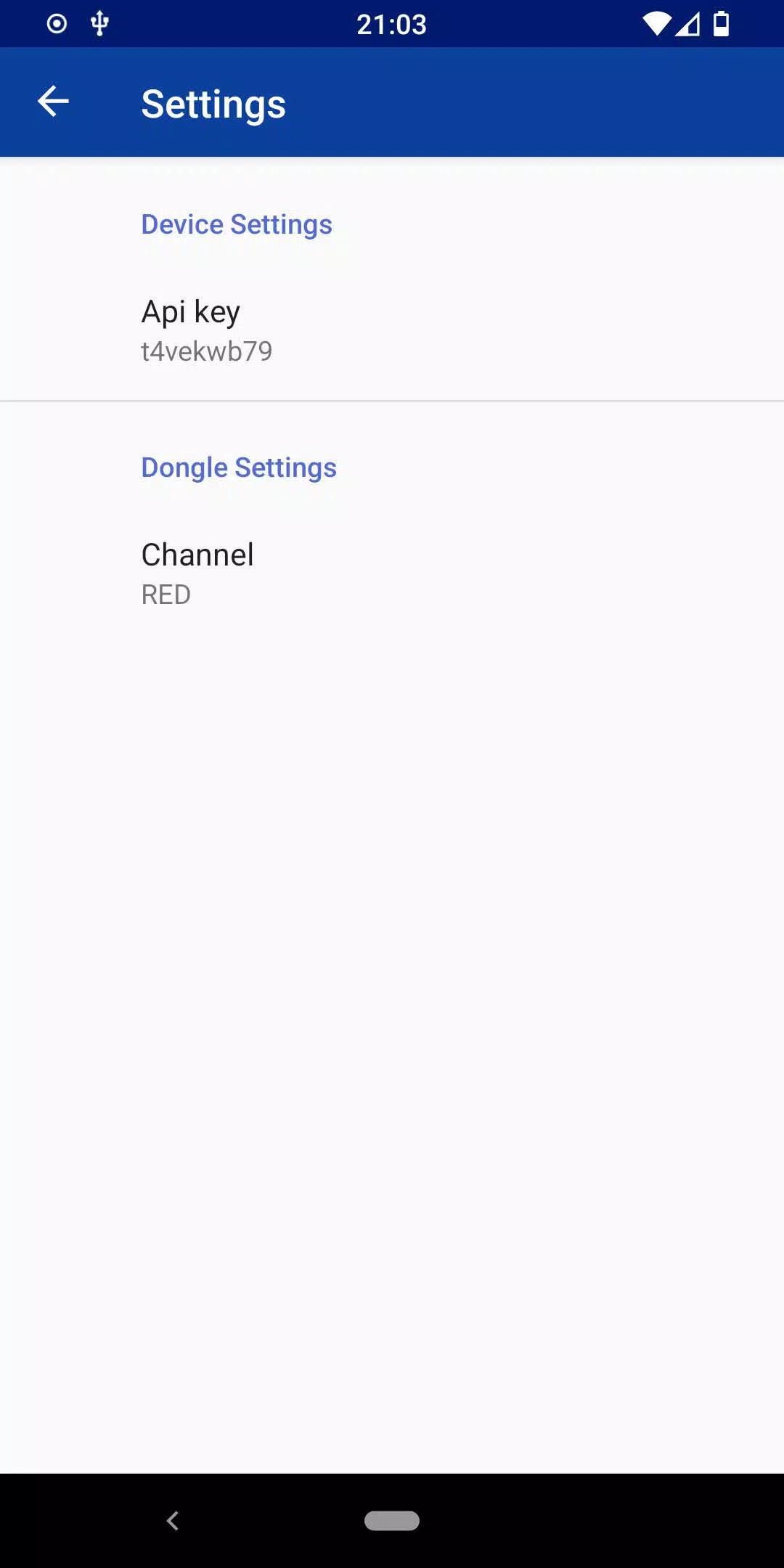The width and height of the screenshot is (784, 1568).
Task: Tap the system back button
Action: 173,1520
